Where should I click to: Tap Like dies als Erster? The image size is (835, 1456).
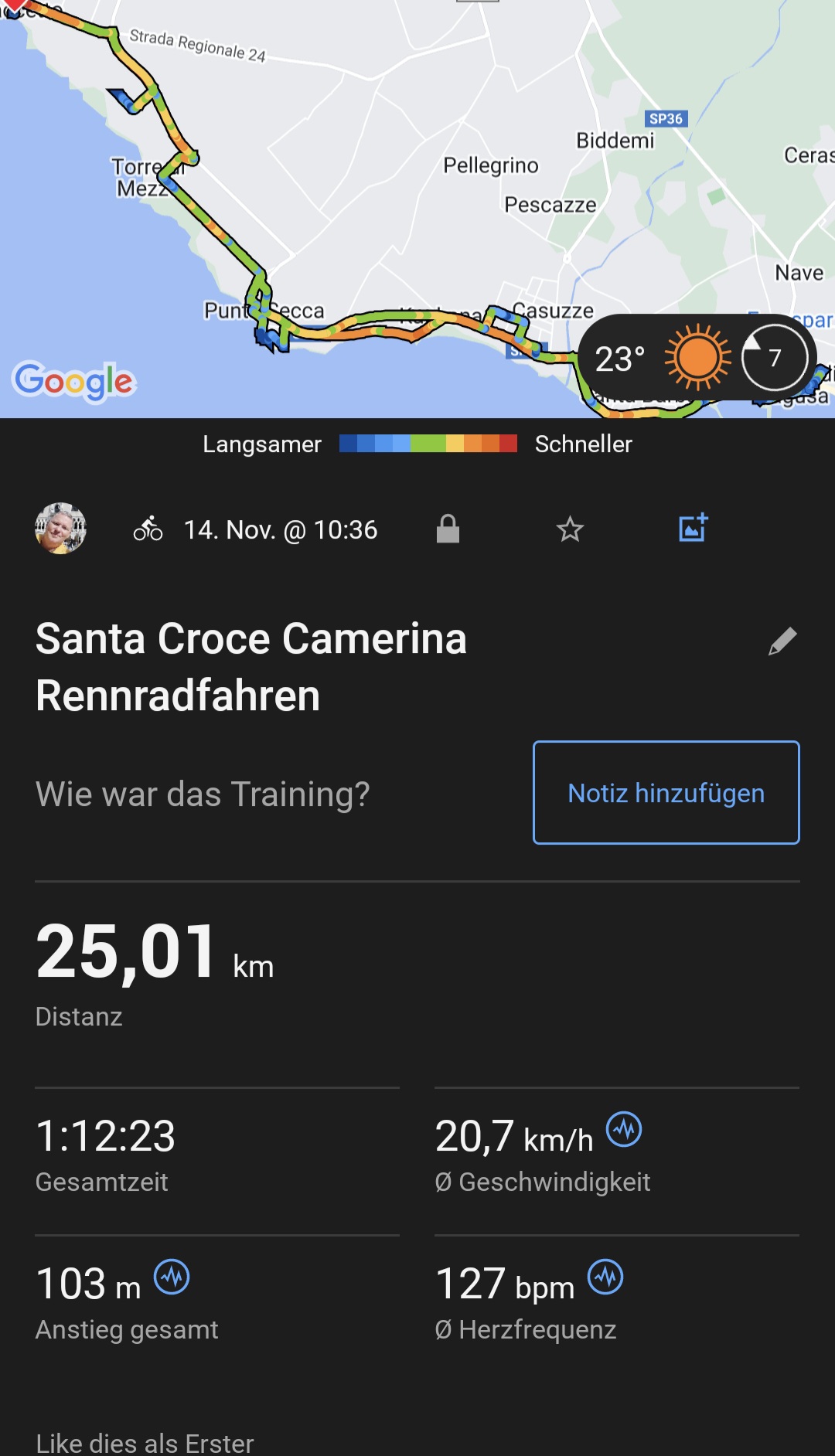pos(145,1442)
